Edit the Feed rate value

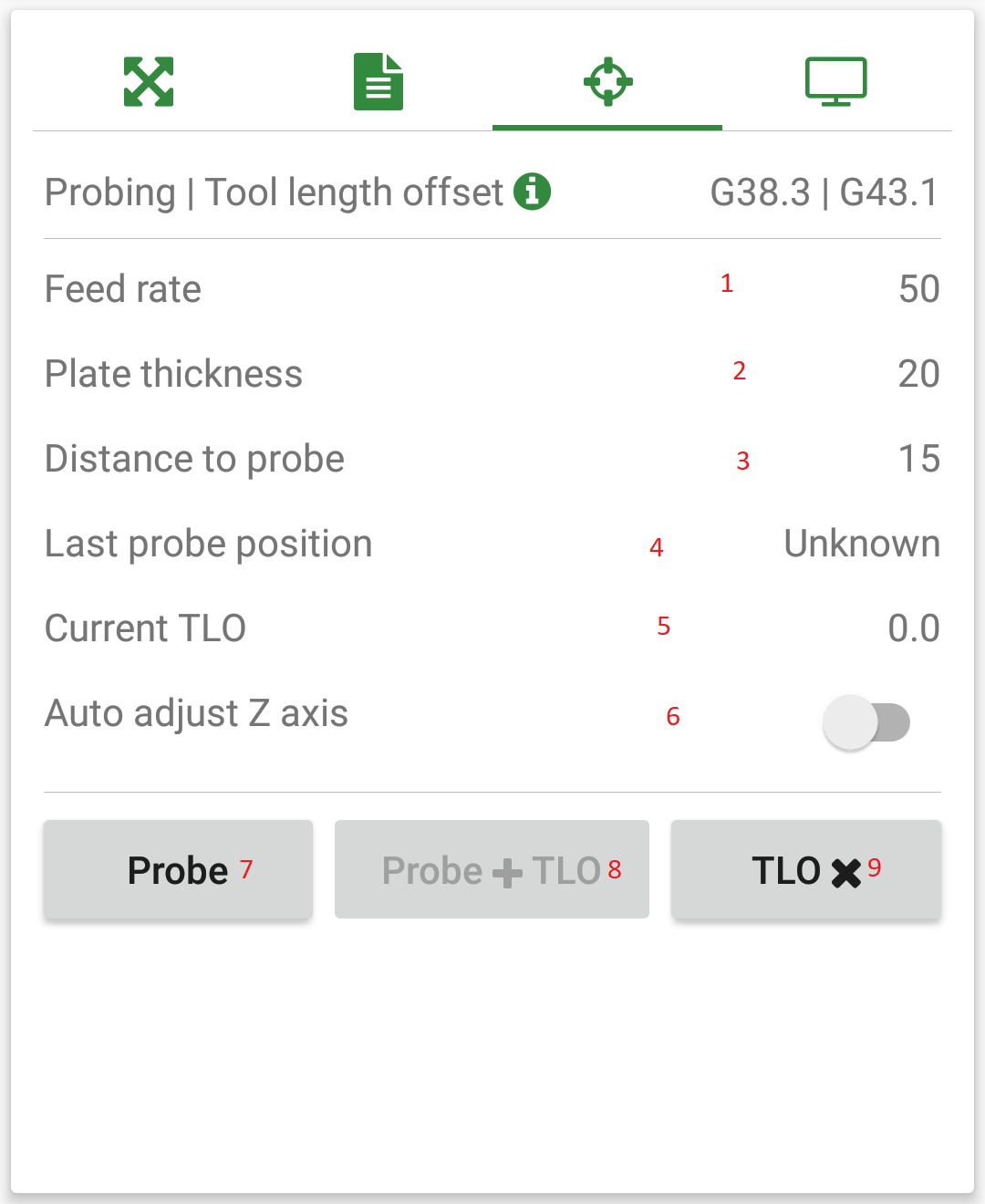click(918, 289)
